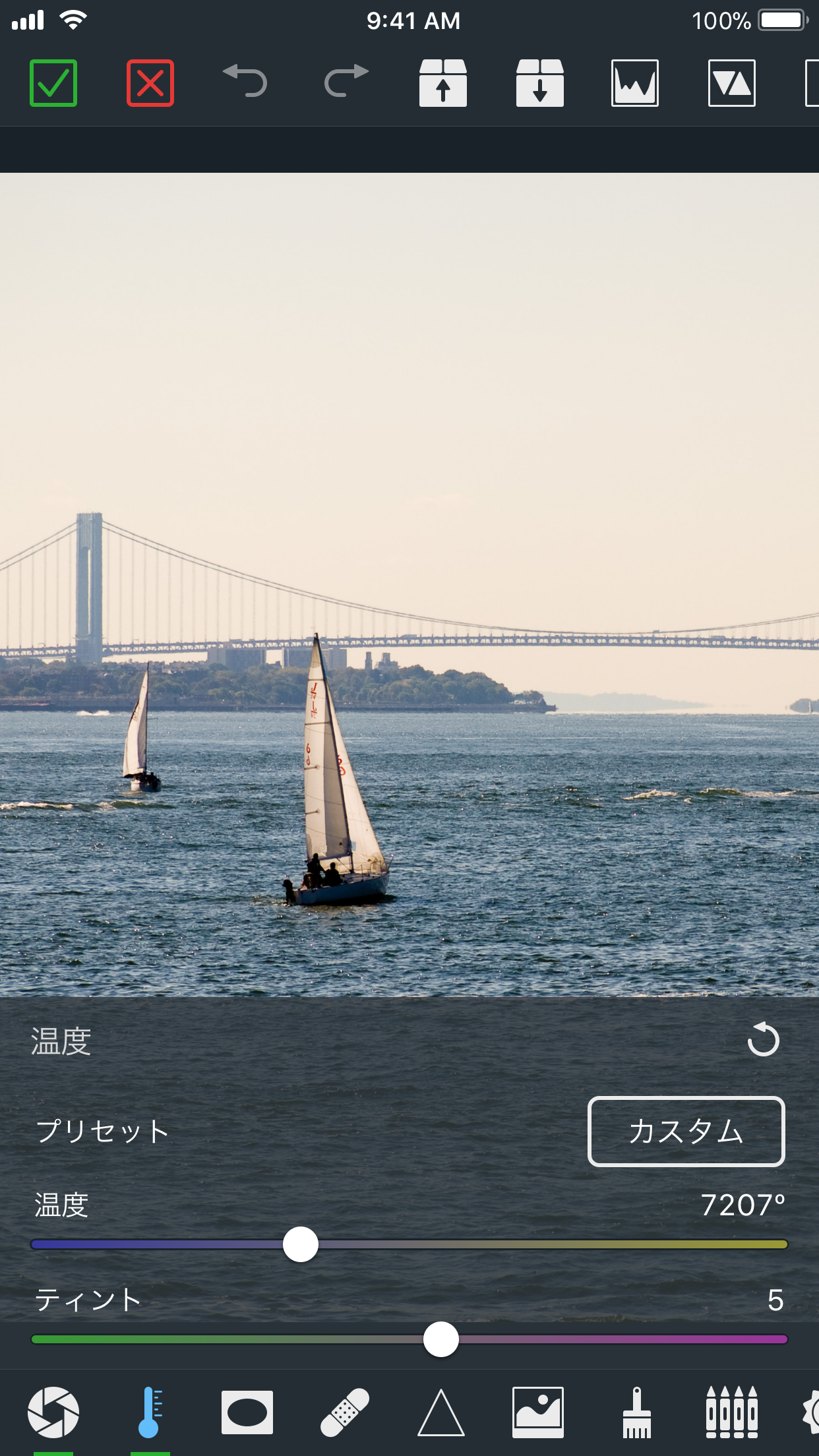Open the oval vignette tool

point(247,1412)
